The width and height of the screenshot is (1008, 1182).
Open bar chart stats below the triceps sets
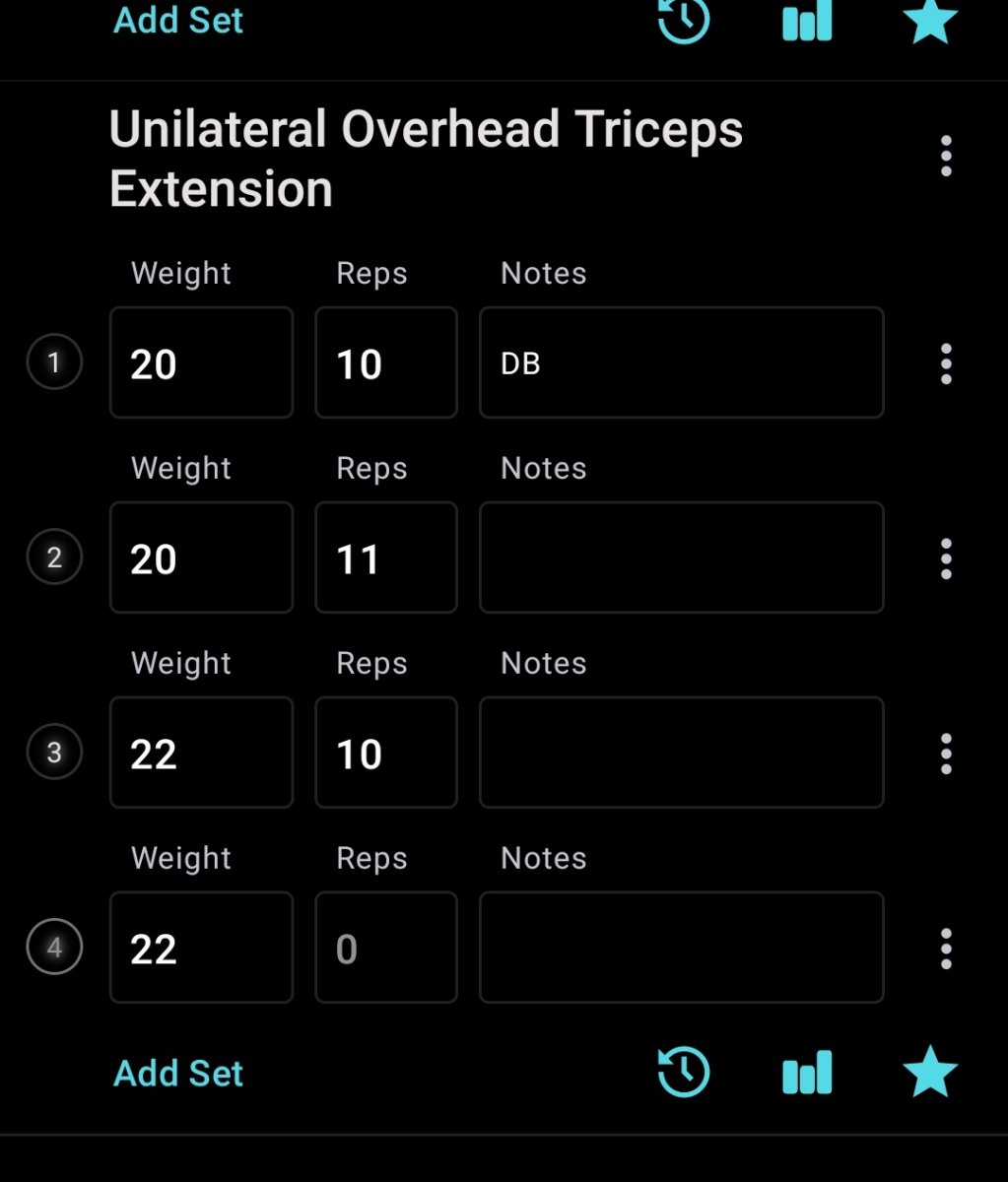coord(807,1072)
